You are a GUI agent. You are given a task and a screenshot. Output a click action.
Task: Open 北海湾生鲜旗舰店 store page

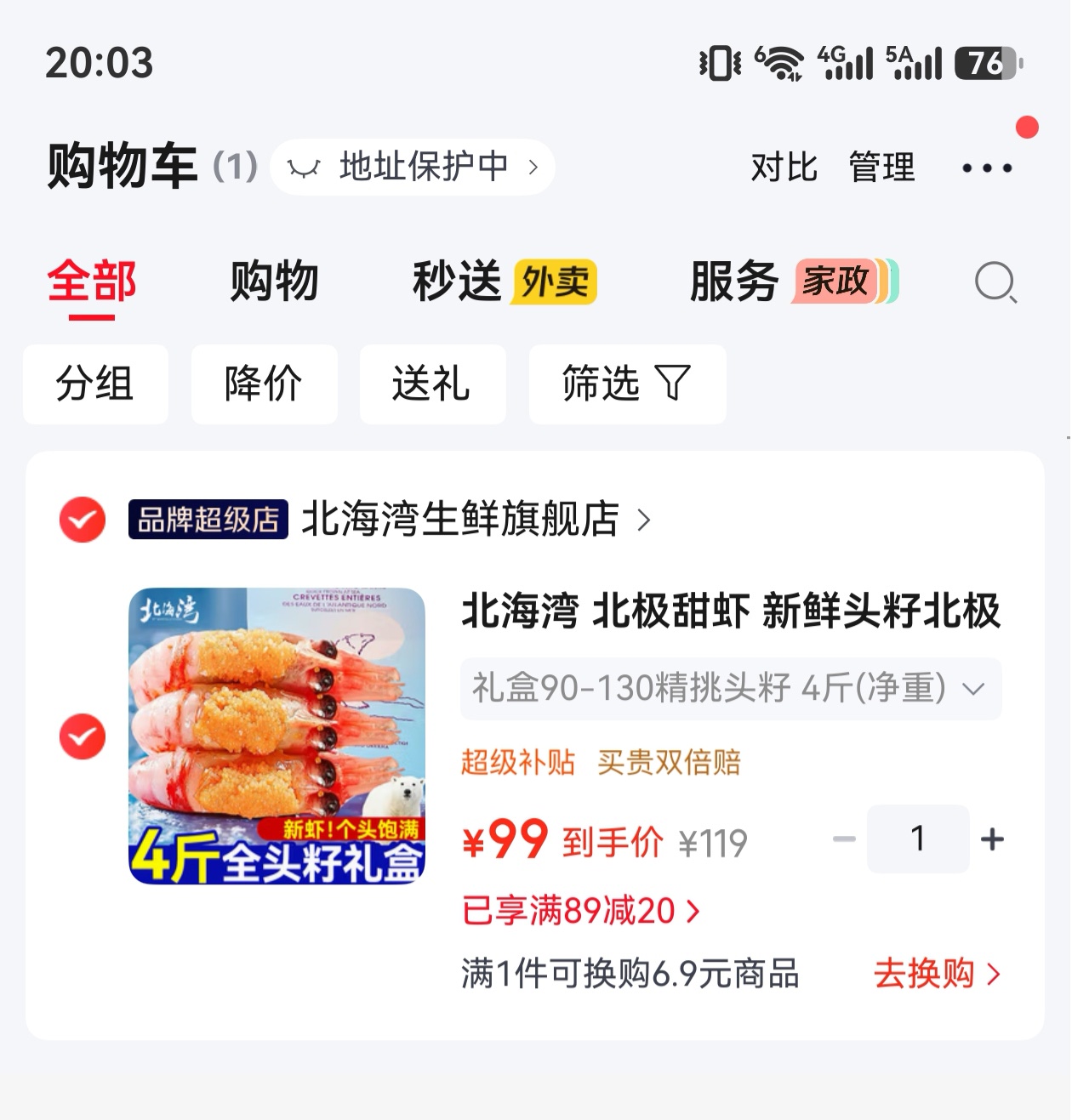point(460,519)
